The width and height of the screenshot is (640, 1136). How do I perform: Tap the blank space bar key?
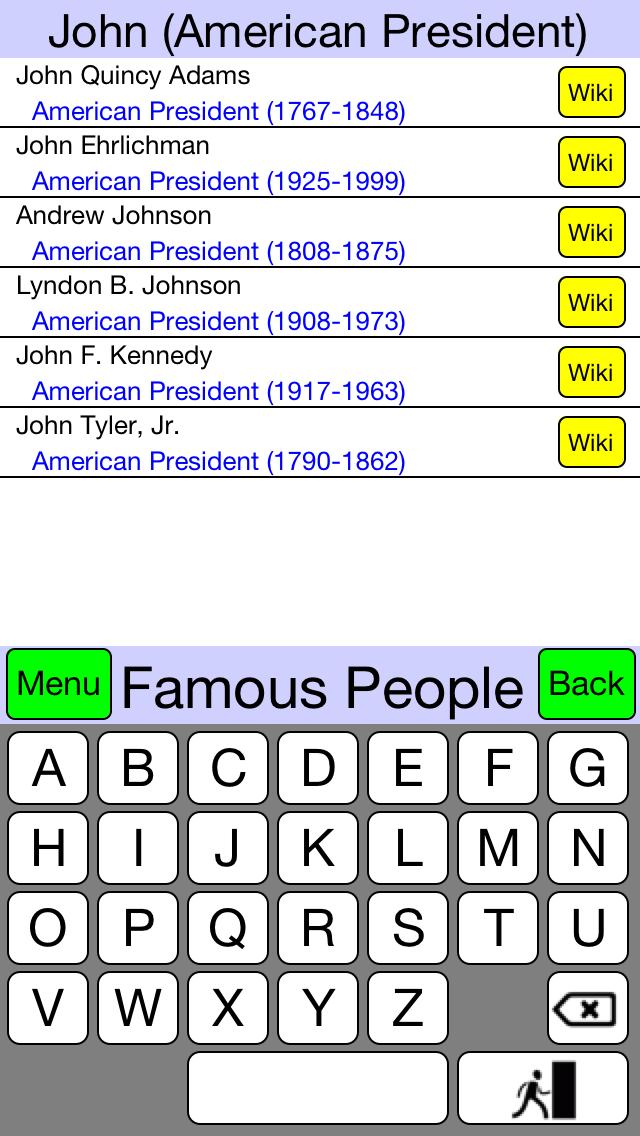(318, 1088)
